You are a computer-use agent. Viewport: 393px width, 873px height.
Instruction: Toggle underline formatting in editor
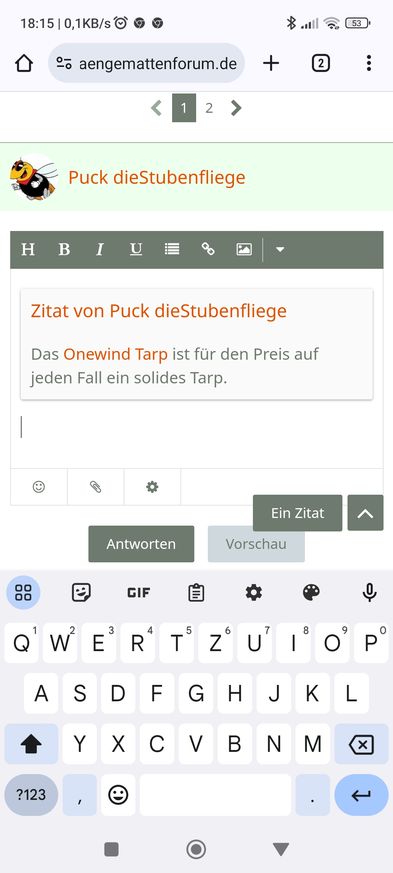(x=136, y=249)
